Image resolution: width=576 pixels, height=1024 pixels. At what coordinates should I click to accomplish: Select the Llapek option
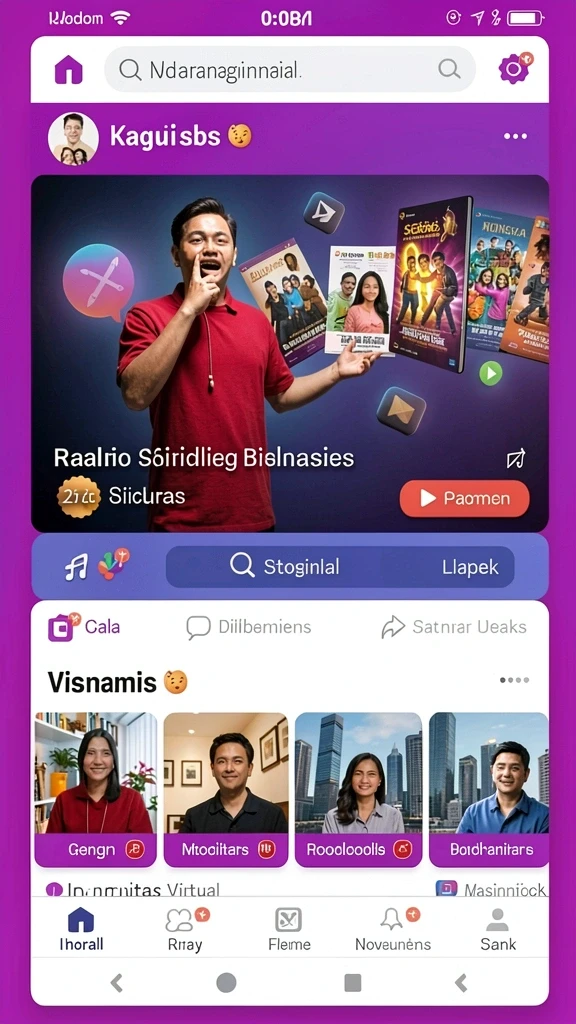470,567
